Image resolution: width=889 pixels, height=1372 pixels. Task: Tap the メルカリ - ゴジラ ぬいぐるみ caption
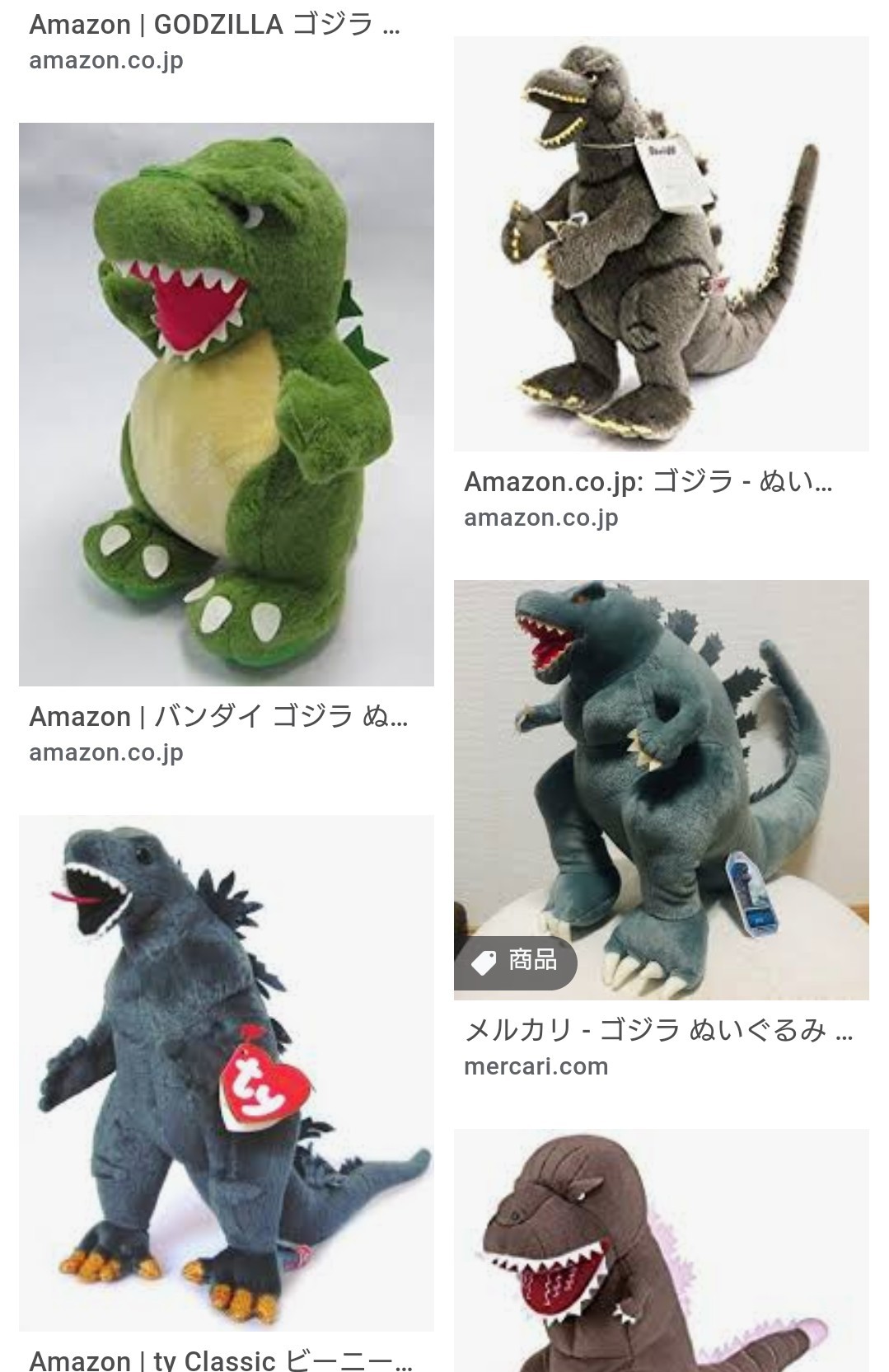point(657,1030)
